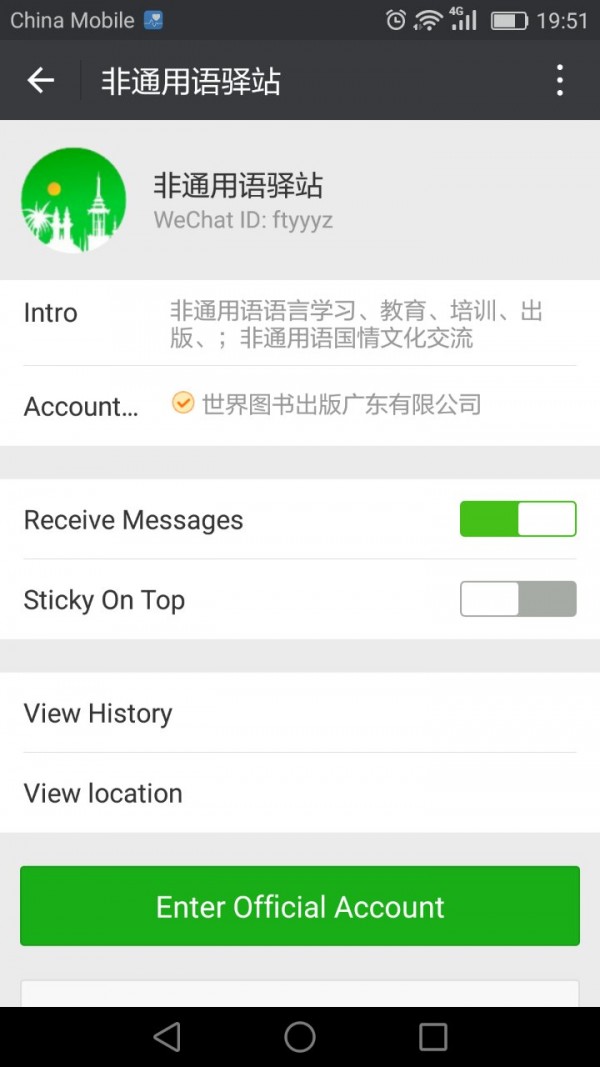Tap the system home button
The image size is (600, 1067).
300,1037
